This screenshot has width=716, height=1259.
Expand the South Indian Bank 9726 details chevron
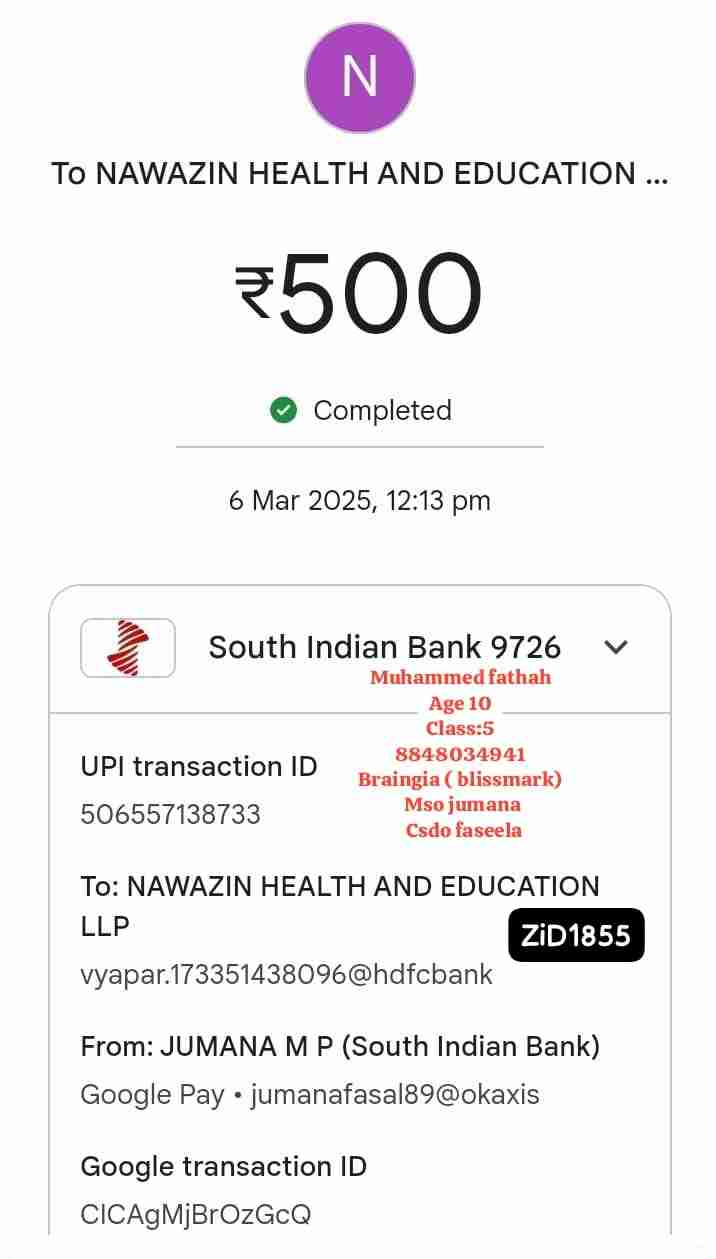616,647
